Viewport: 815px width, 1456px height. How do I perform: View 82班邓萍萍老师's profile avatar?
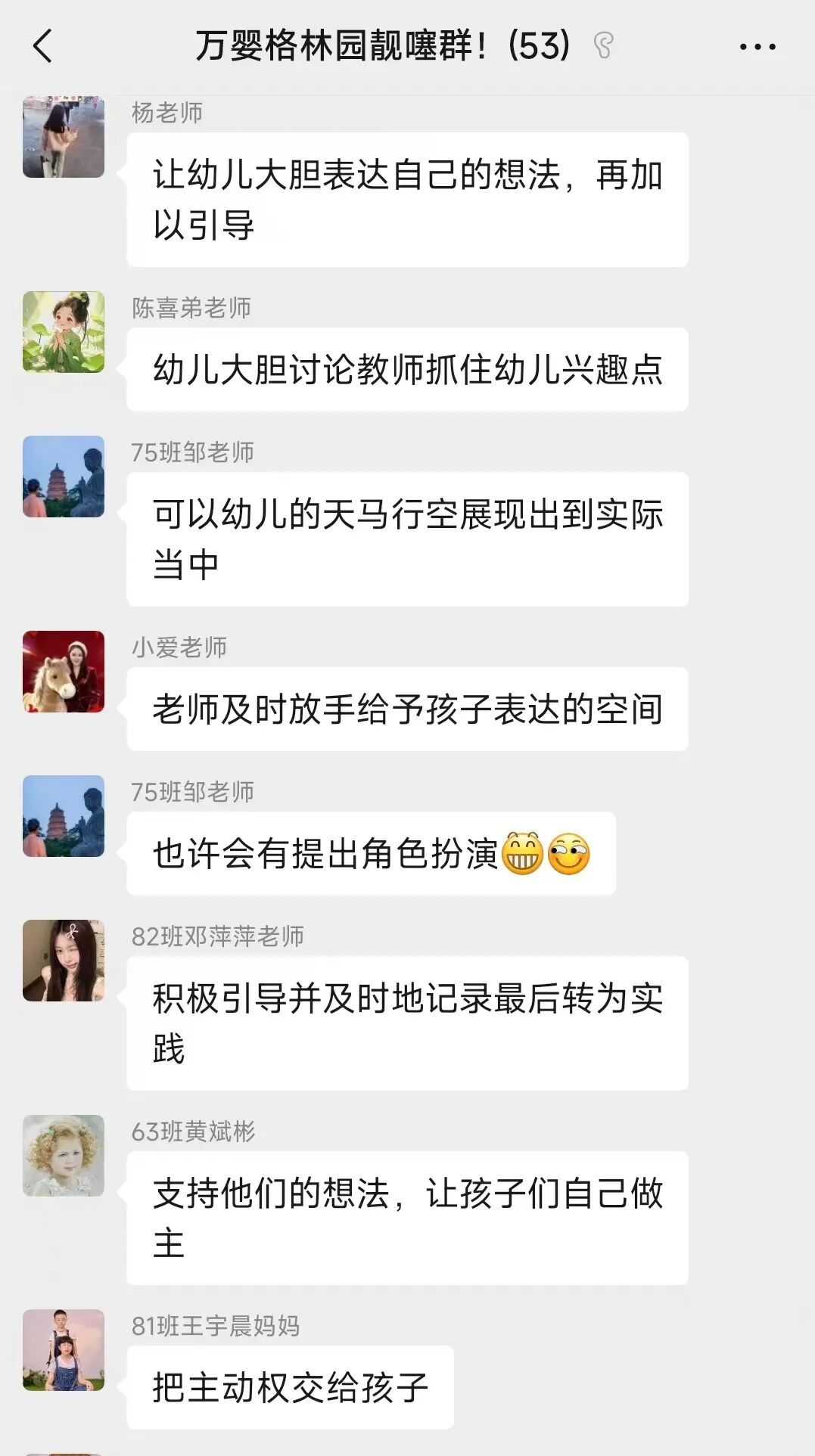pos(64,961)
